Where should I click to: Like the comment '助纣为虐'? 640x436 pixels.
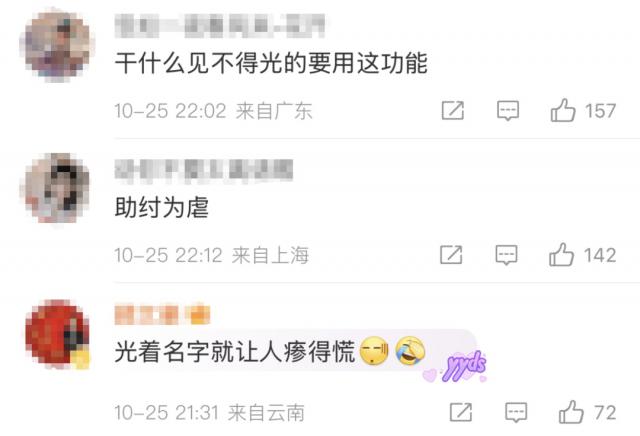(x=562, y=255)
